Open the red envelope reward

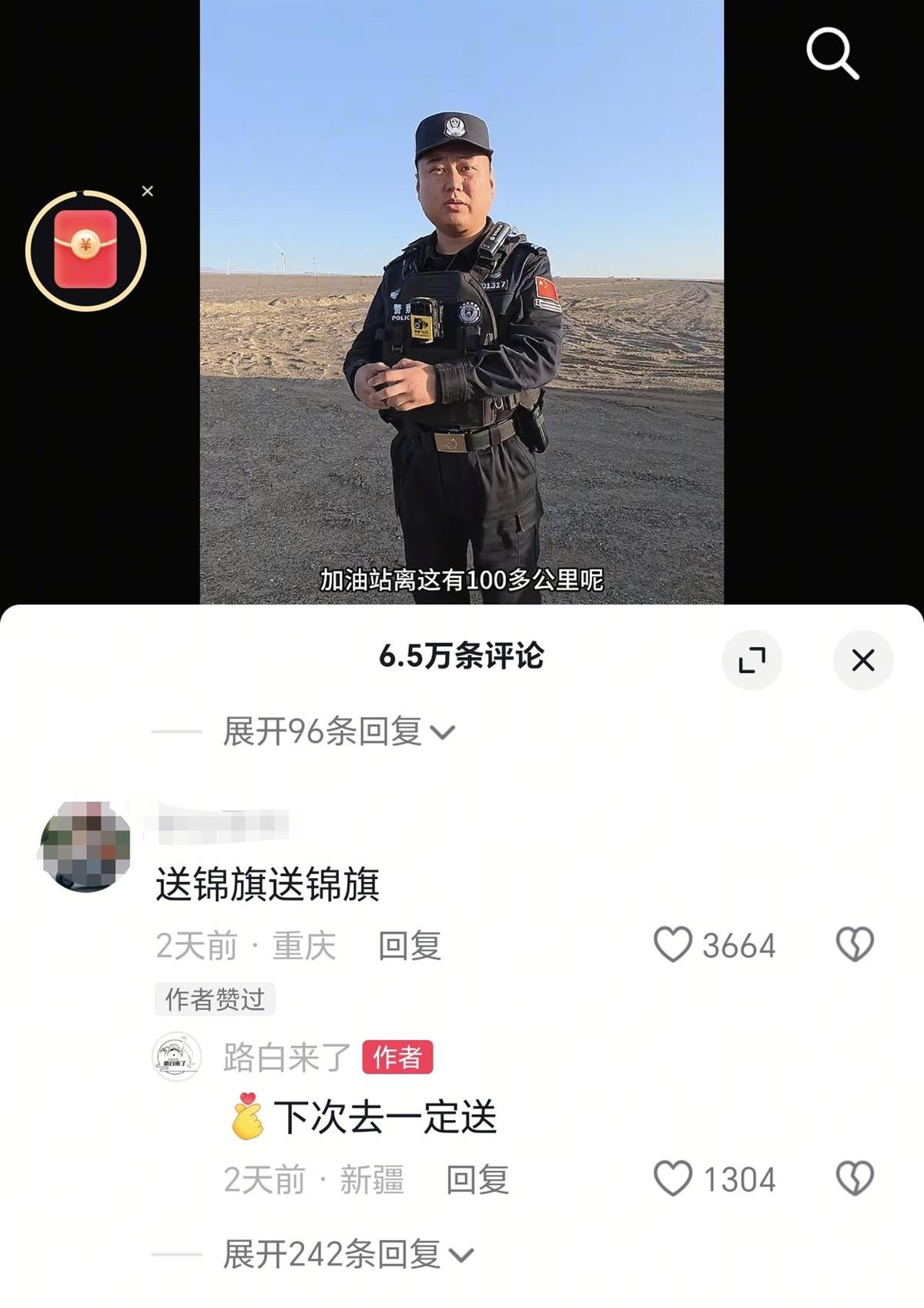pyautogui.click(x=85, y=247)
